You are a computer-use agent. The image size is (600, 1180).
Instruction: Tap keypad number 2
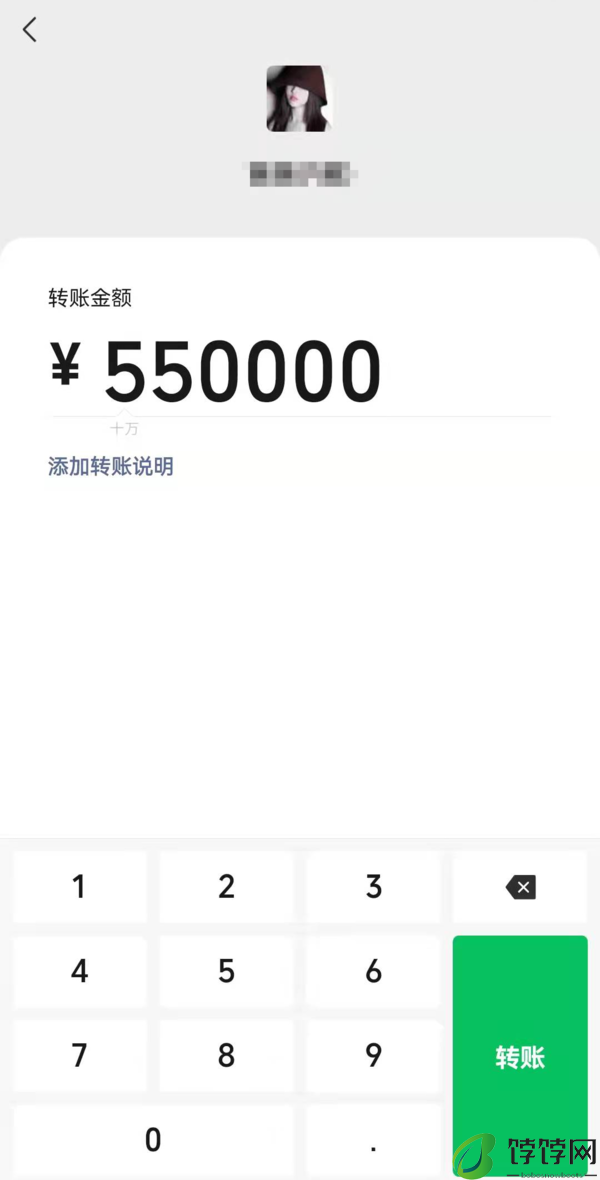tap(226, 887)
